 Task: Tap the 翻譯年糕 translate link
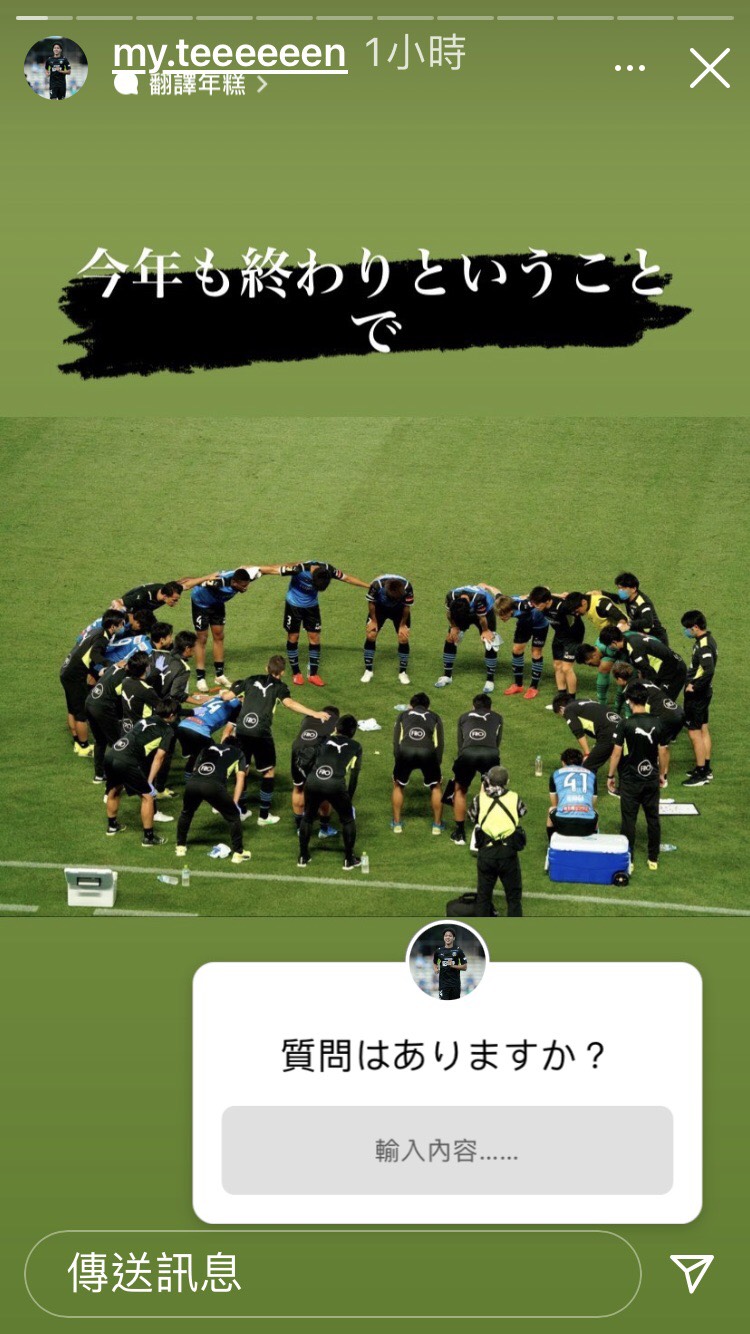(196, 85)
